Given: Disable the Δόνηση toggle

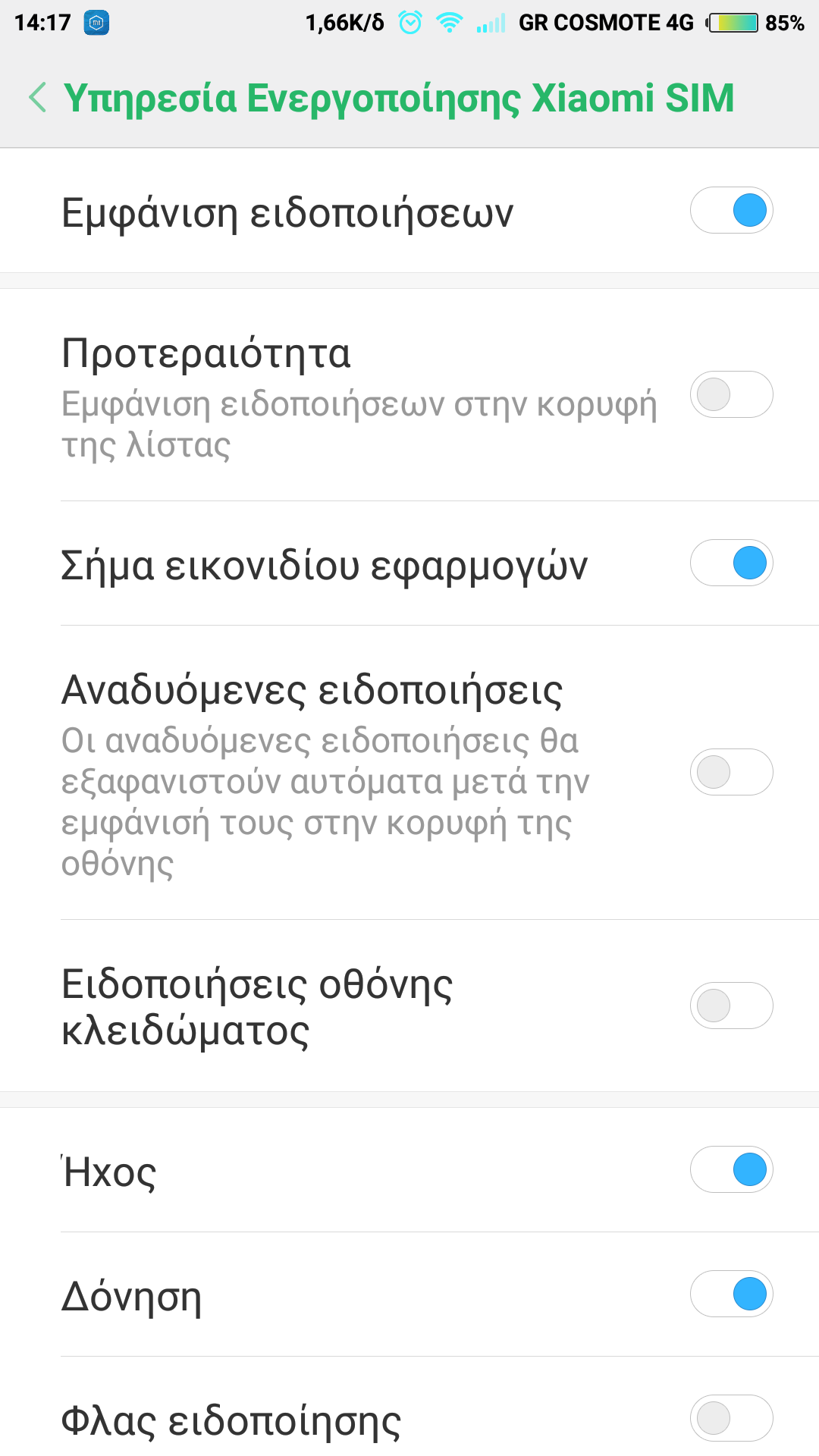Looking at the screenshot, I should (x=731, y=1294).
